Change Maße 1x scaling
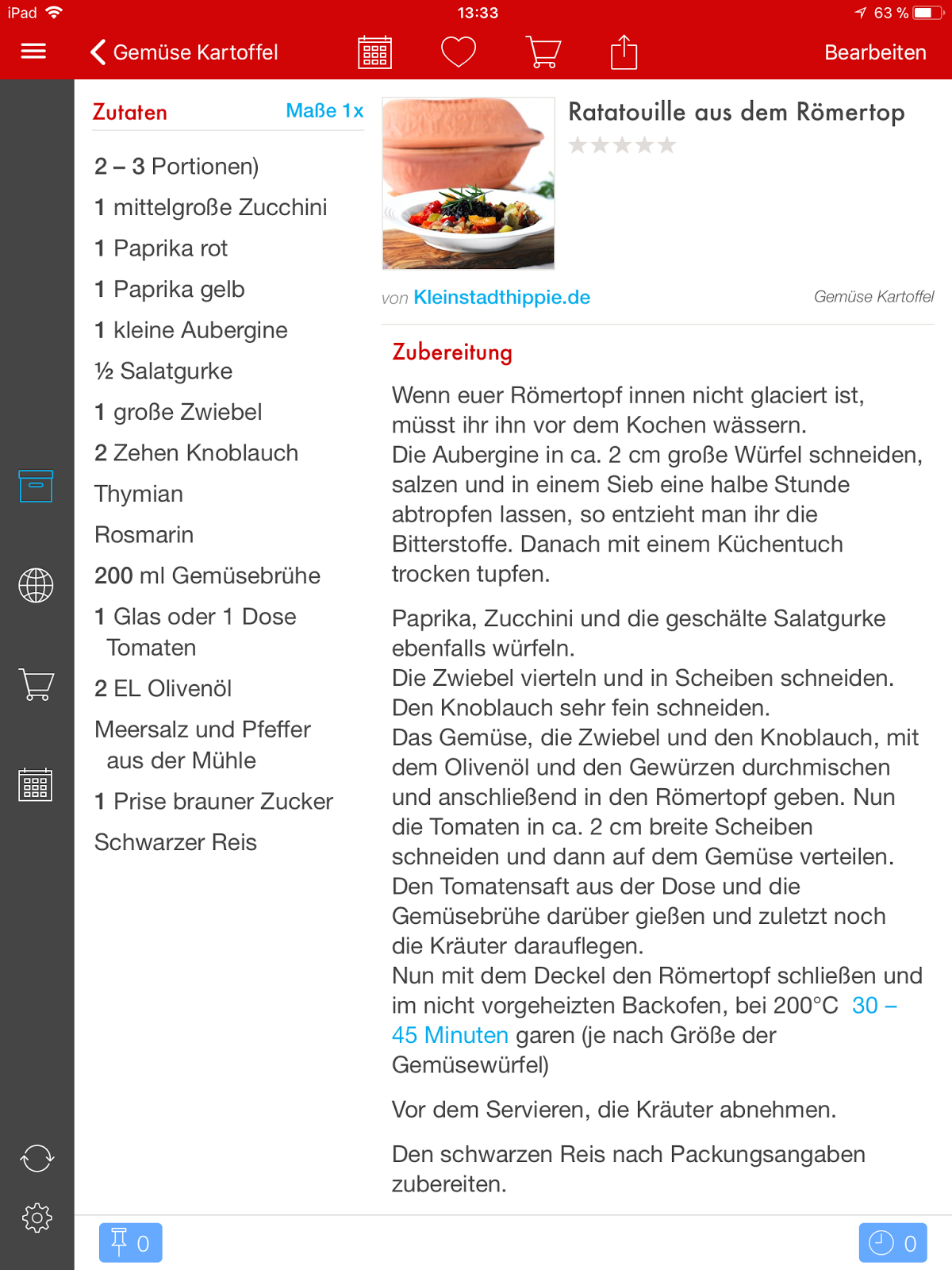The image size is (952, 1270). coord(324,111)
